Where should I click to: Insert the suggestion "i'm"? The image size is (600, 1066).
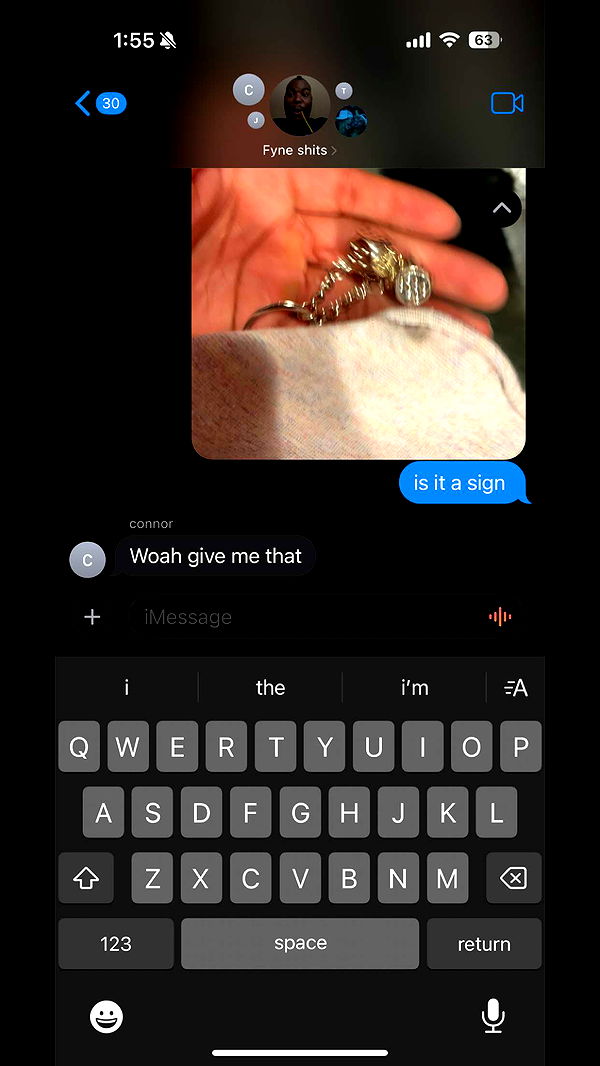click(x=414, y=687)
